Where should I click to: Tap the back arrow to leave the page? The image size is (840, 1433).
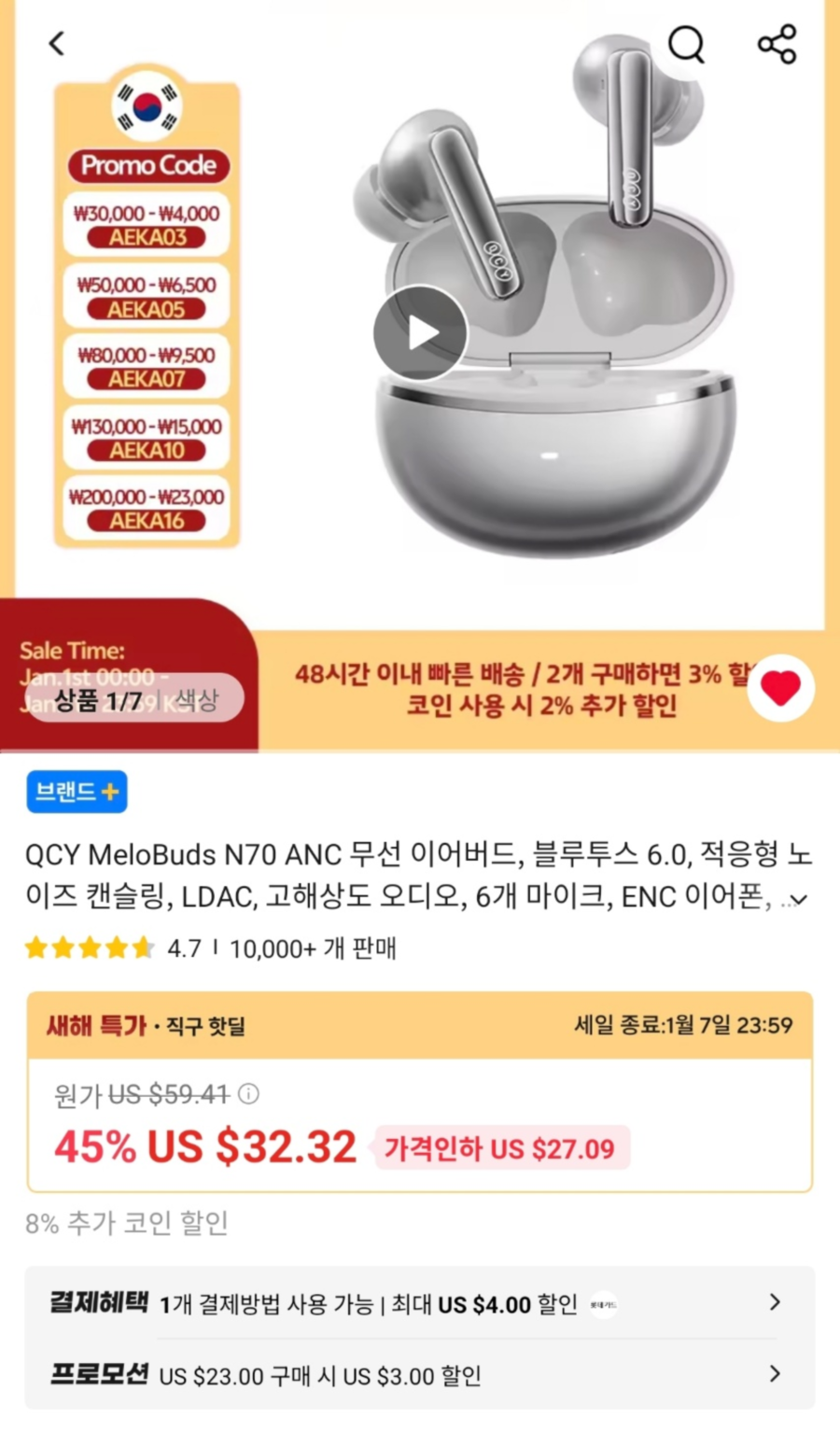(x=56, y=43)
